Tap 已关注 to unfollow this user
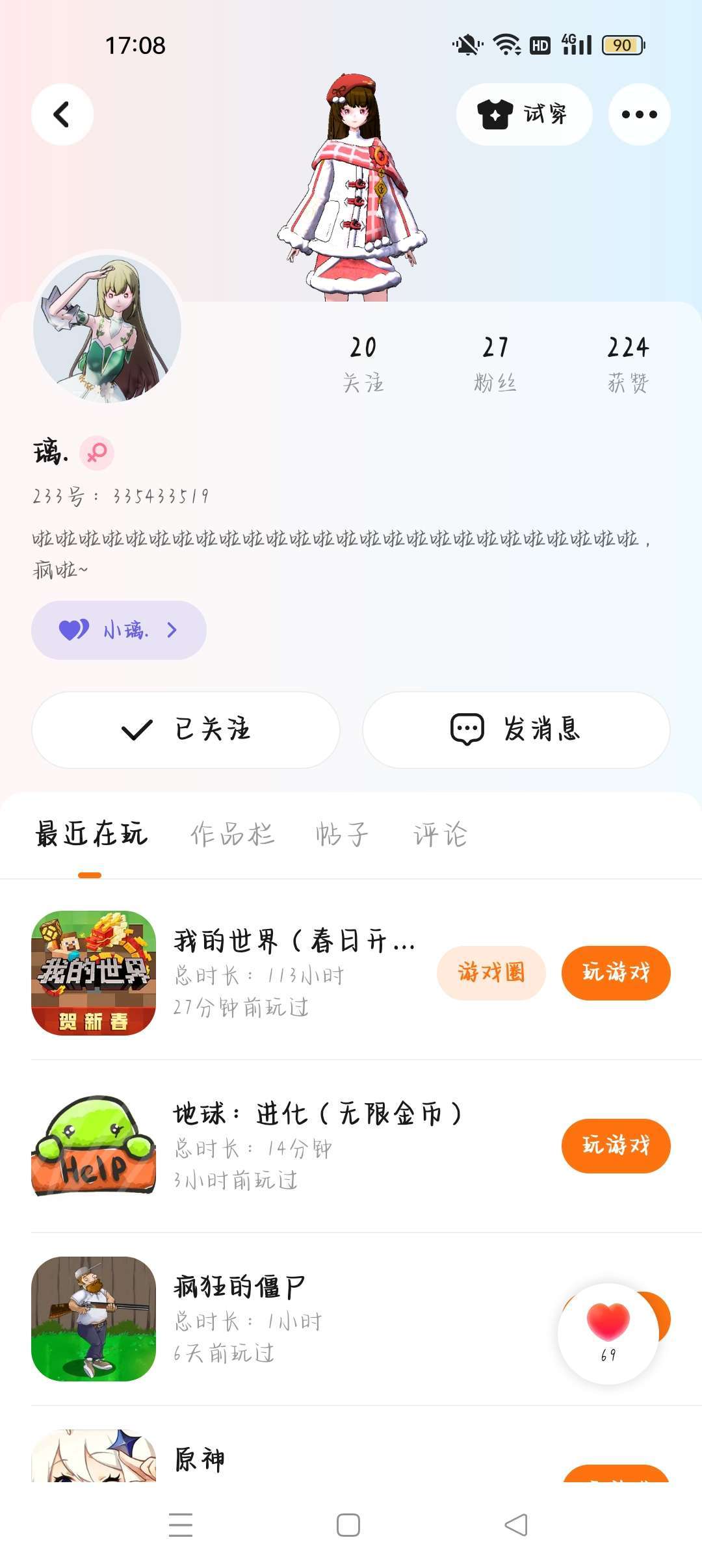 coord(186,729)
